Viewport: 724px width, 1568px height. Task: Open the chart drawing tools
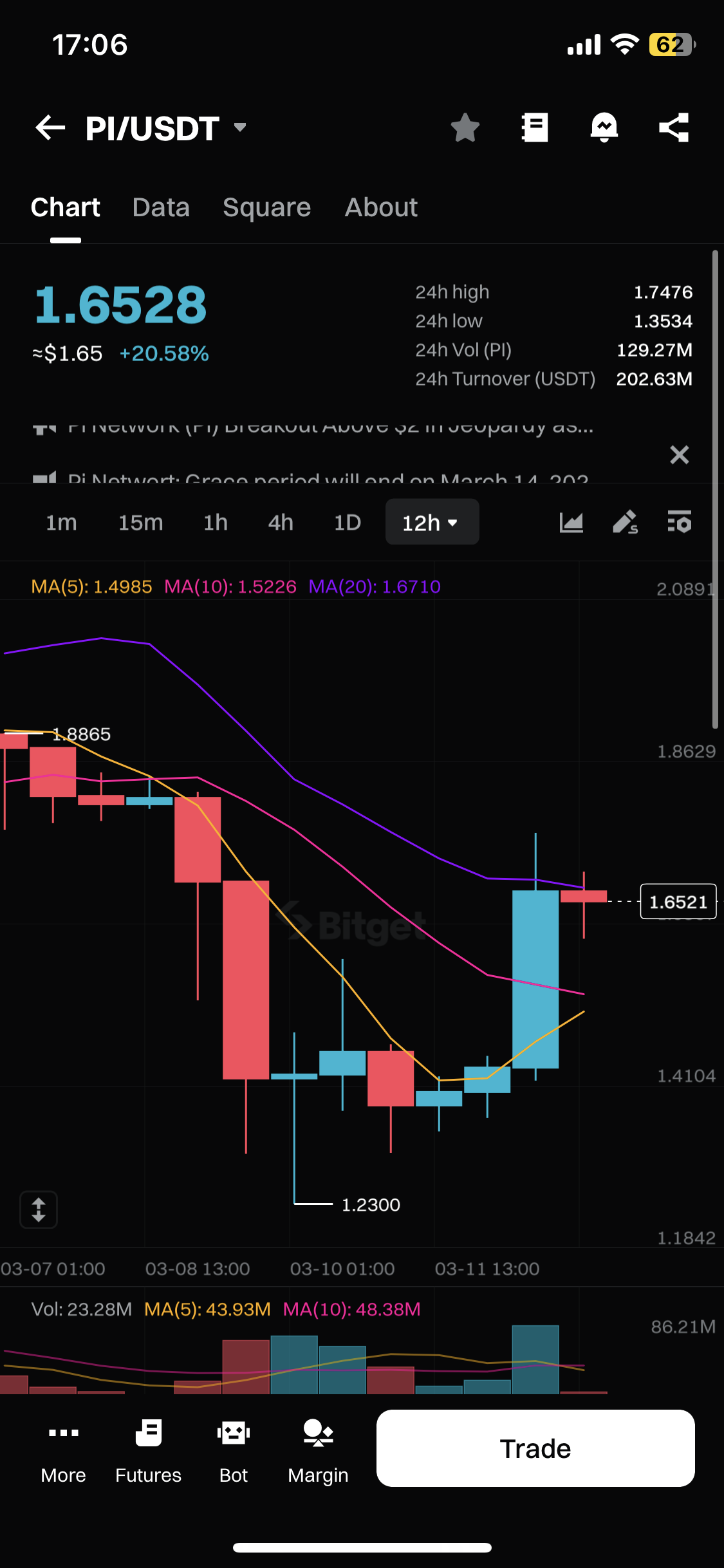[625, 522]
